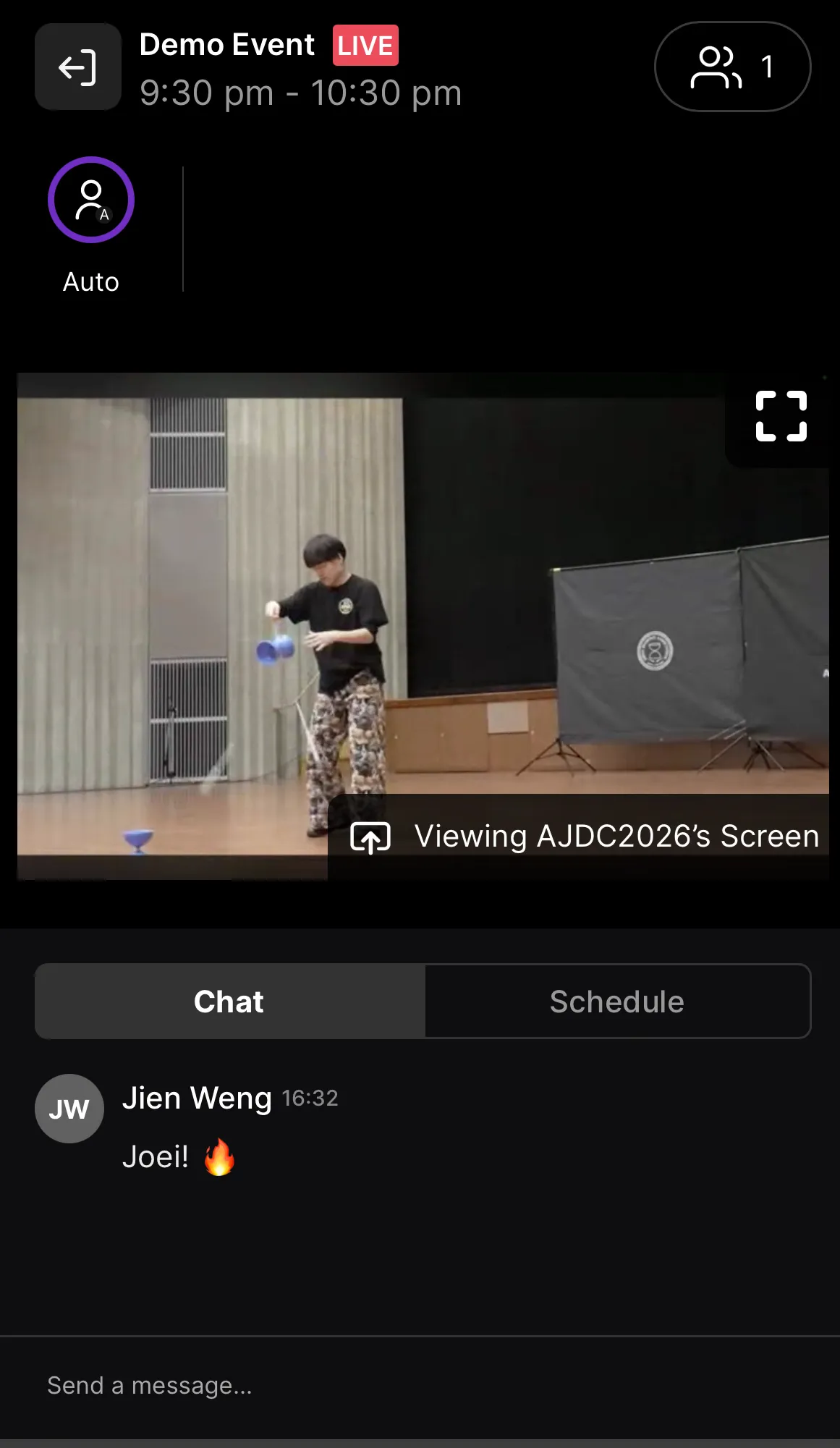
Task: Leave the Demo Event
Action: 77,67
